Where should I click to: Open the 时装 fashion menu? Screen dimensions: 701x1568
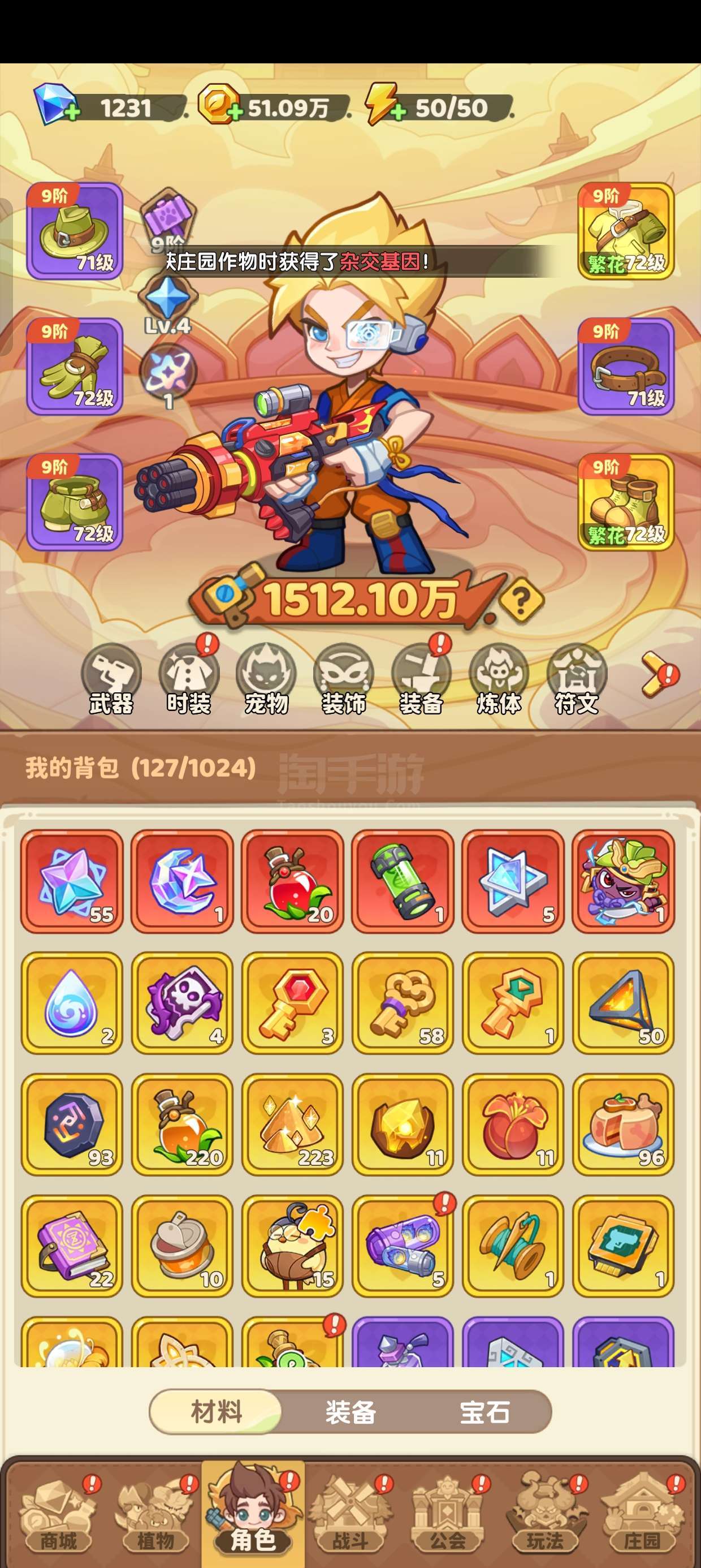[x=189, y=679]
